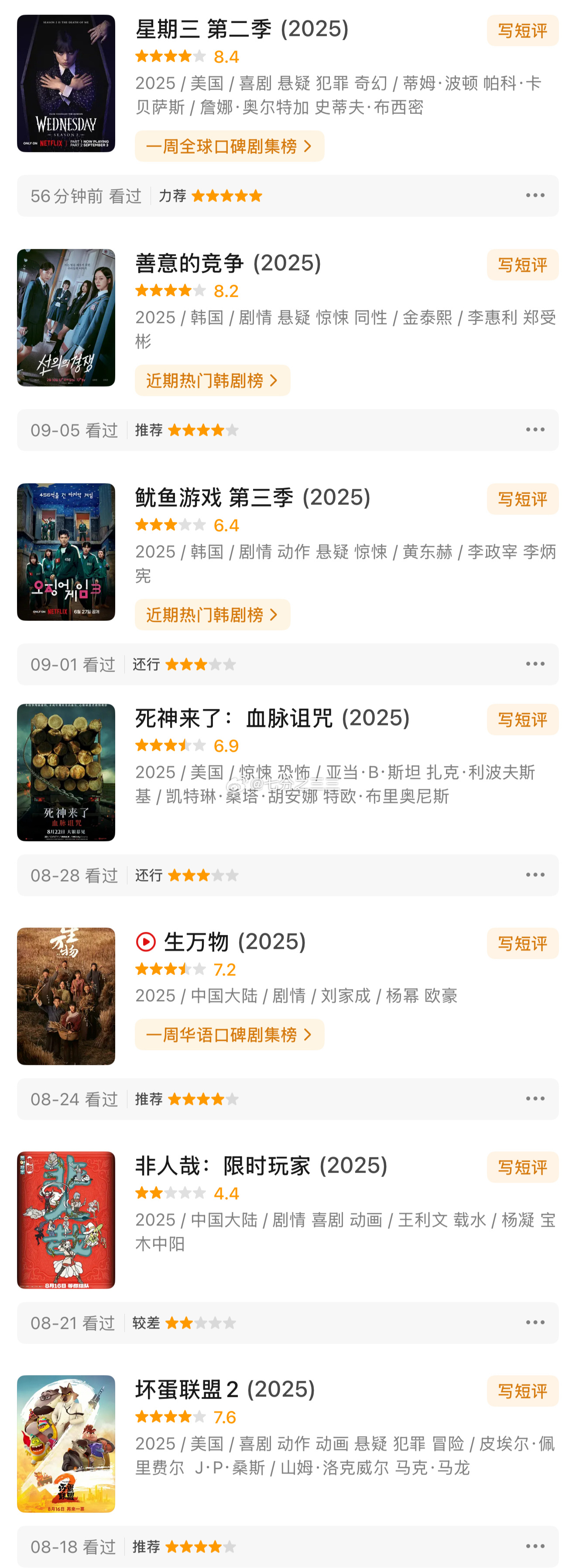View 近期热门韩剧榜 under 善意的竞争
The image size is (576, 1568).
[212, 381]
